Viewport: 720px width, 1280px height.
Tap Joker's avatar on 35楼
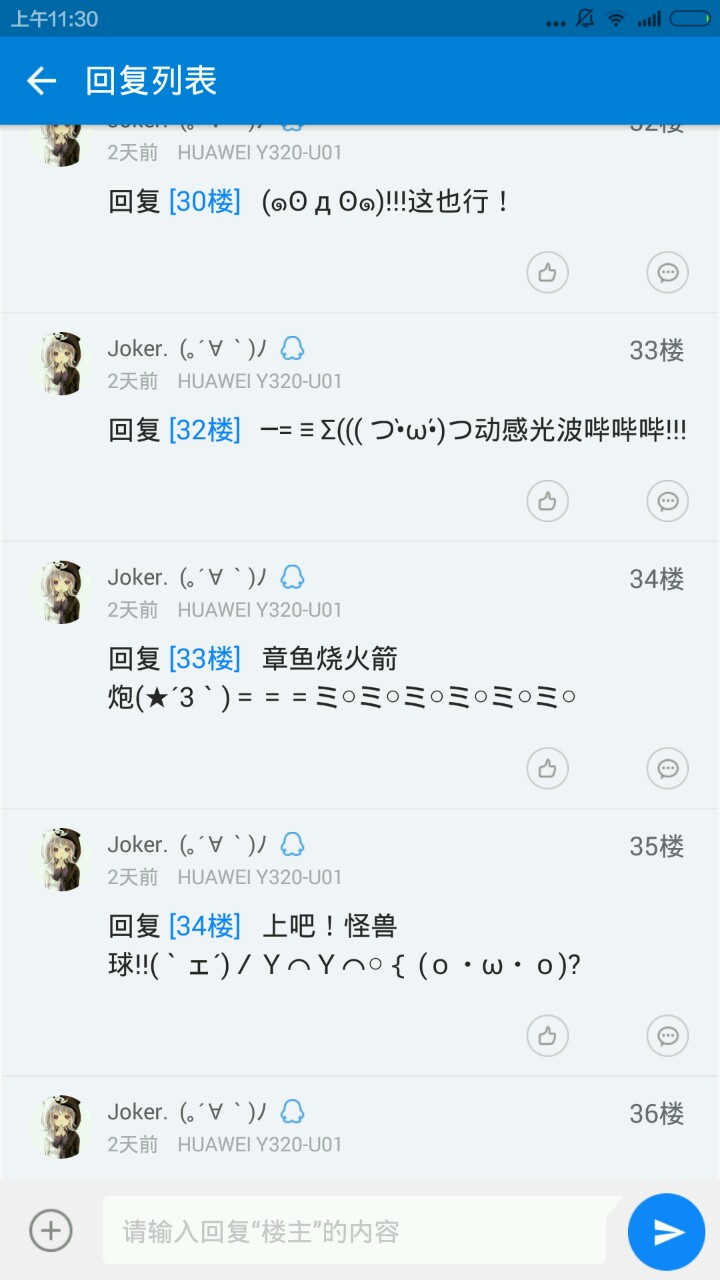tap(61, 860)
